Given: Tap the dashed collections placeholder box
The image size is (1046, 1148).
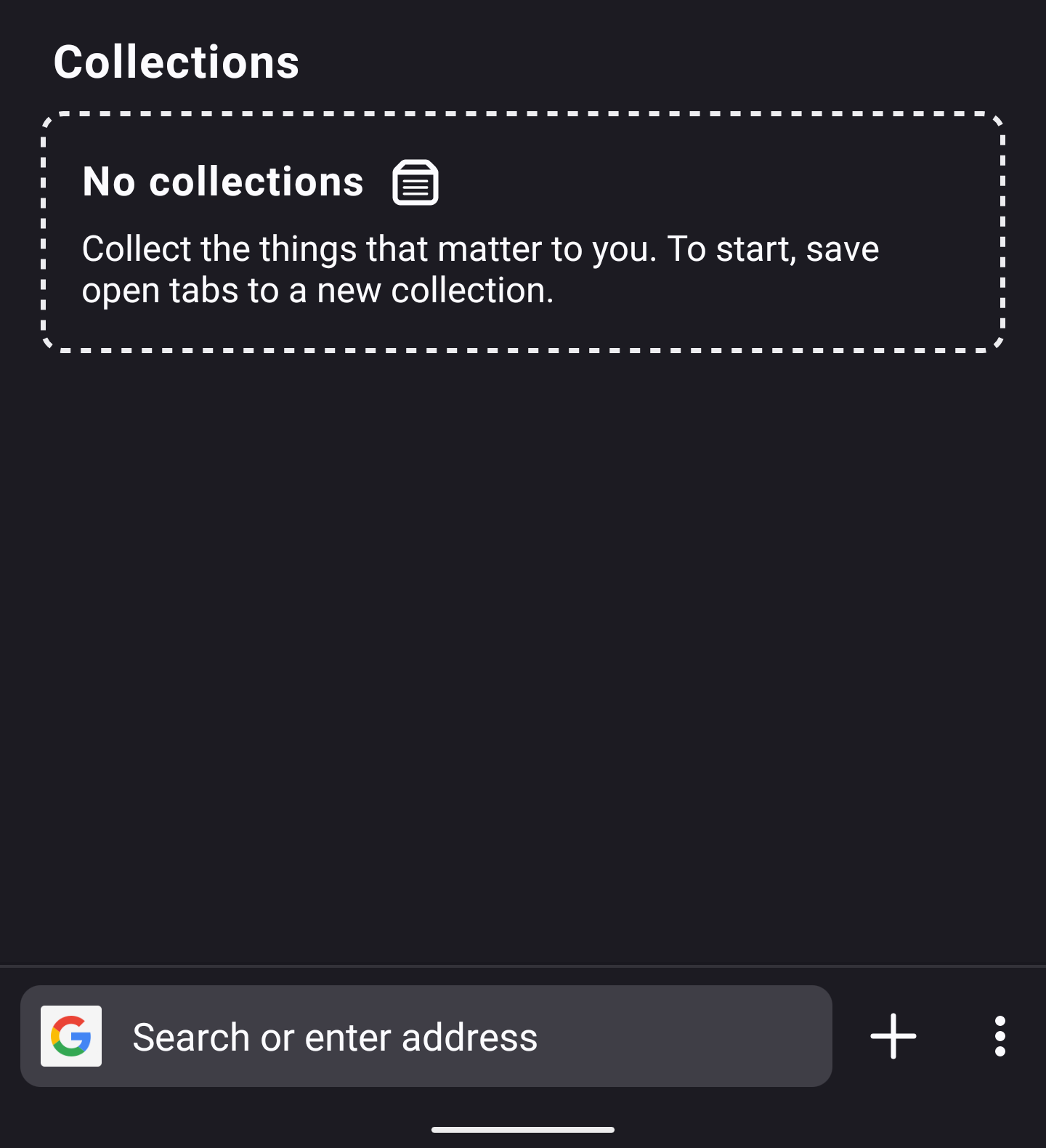Looking at the screenshot, I should (522, 231).
